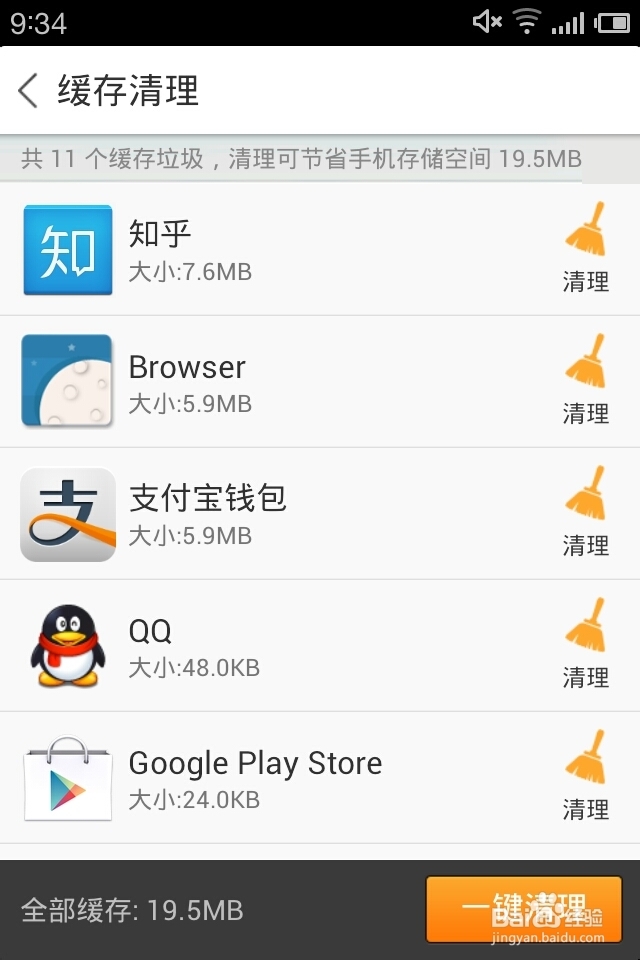Go back from the 缓存清理 screen
640x960 pixels.
pyautogui.click(x=28, y=91)
